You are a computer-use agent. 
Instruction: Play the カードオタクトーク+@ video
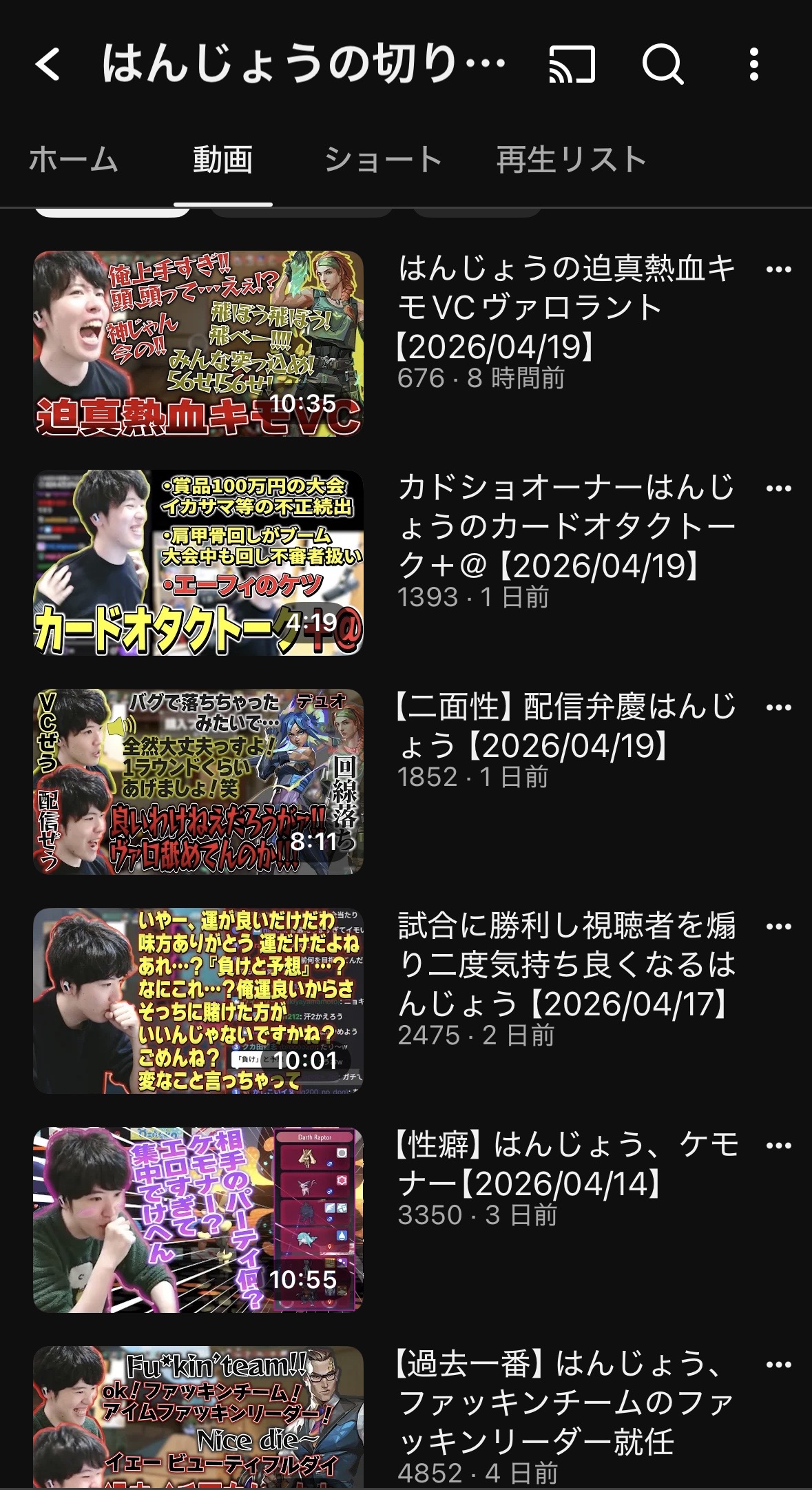coord(198,562)
